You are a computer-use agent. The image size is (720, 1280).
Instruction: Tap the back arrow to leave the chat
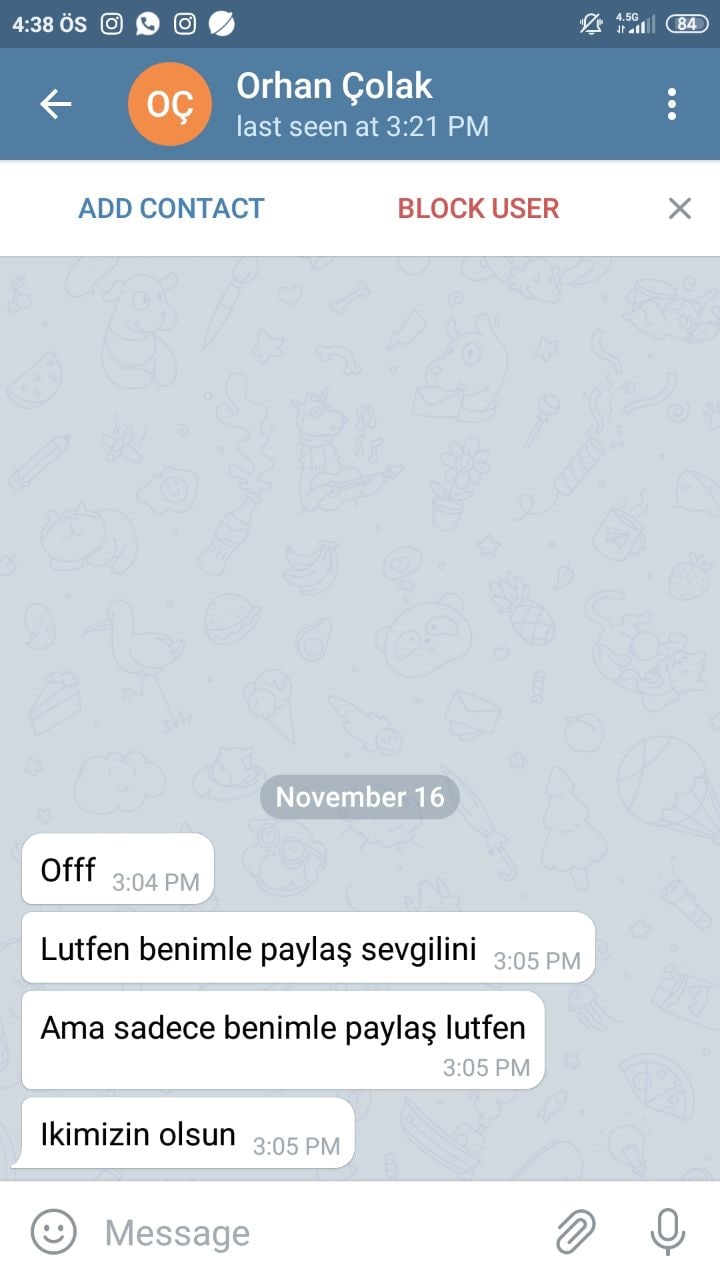tap(56, 104)
